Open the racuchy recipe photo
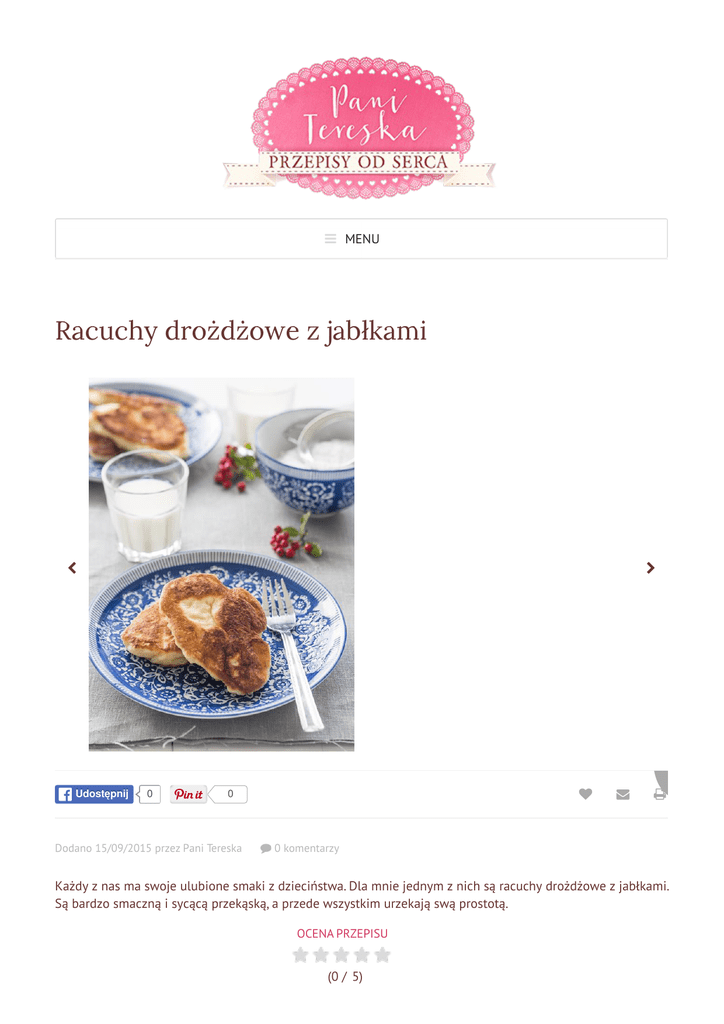The width and height of the screenshot is (724, 1024). [x=221, y=564]
